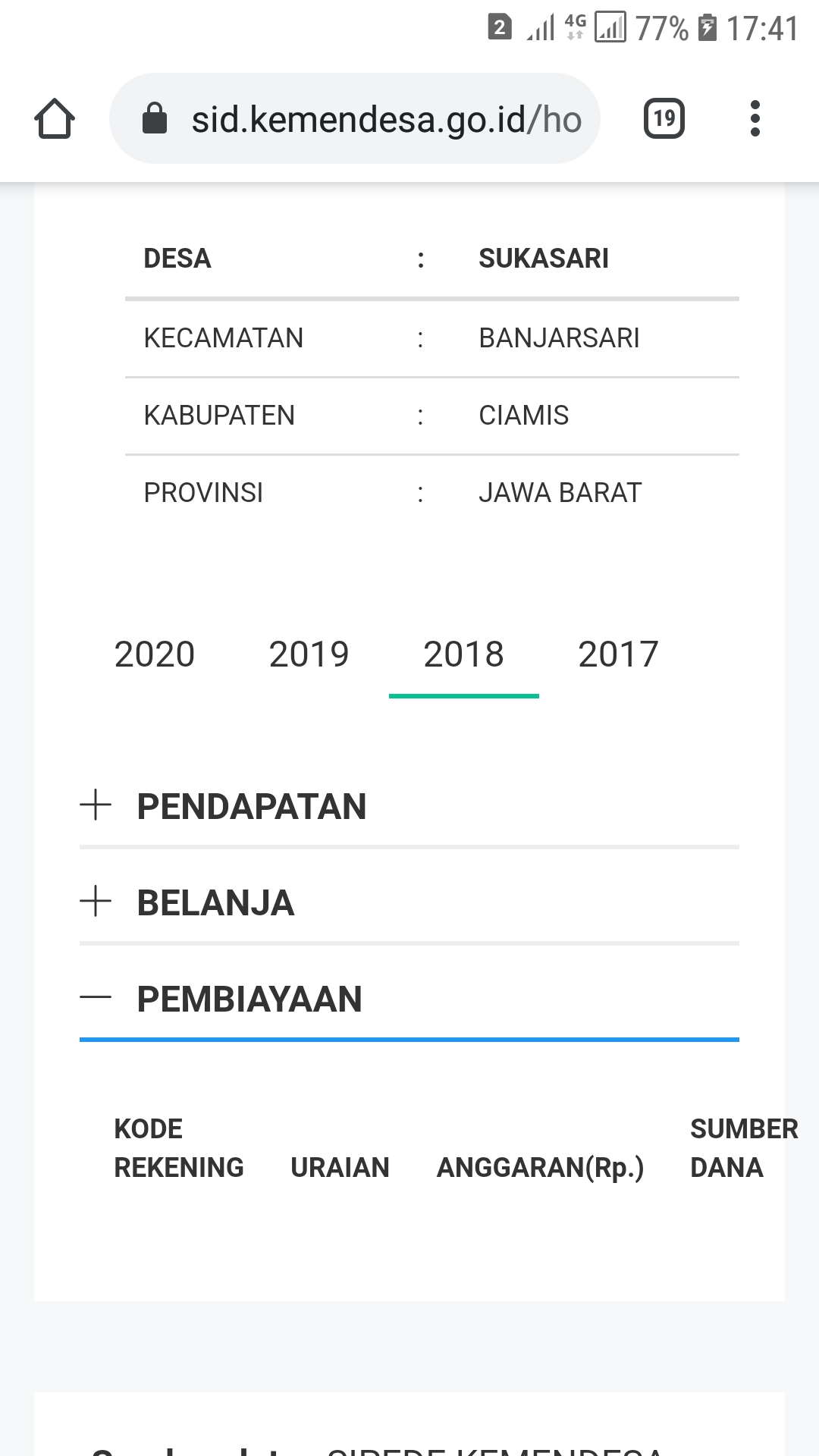The height and width of the screenshot is (1456, 819).
Task: Tap the browser home icon
Action: coord(55,119)
